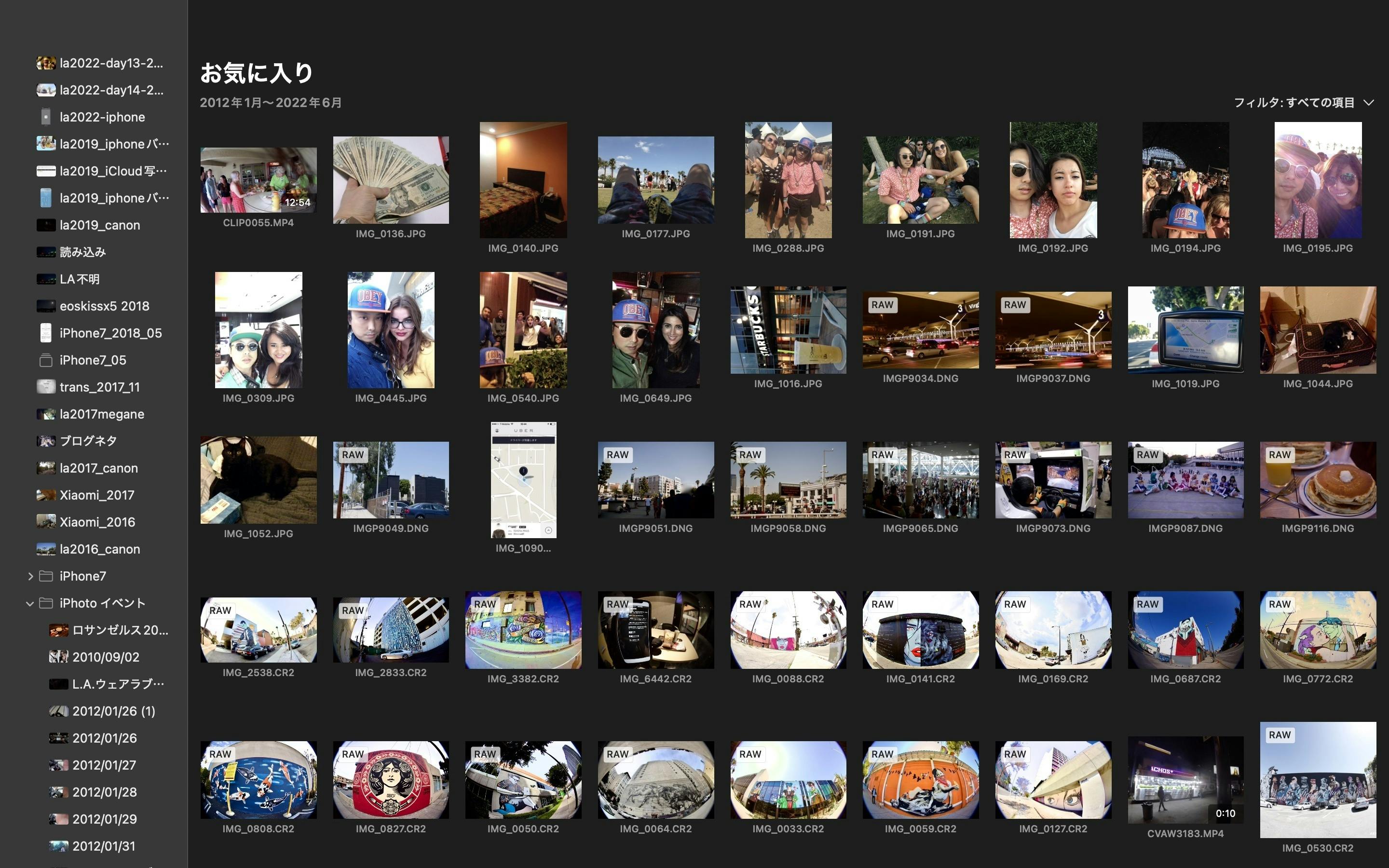Select RAW photo IMG_0827.CR2
The width and height of the screenshot is (1389, 868).
tap(391, 780)
